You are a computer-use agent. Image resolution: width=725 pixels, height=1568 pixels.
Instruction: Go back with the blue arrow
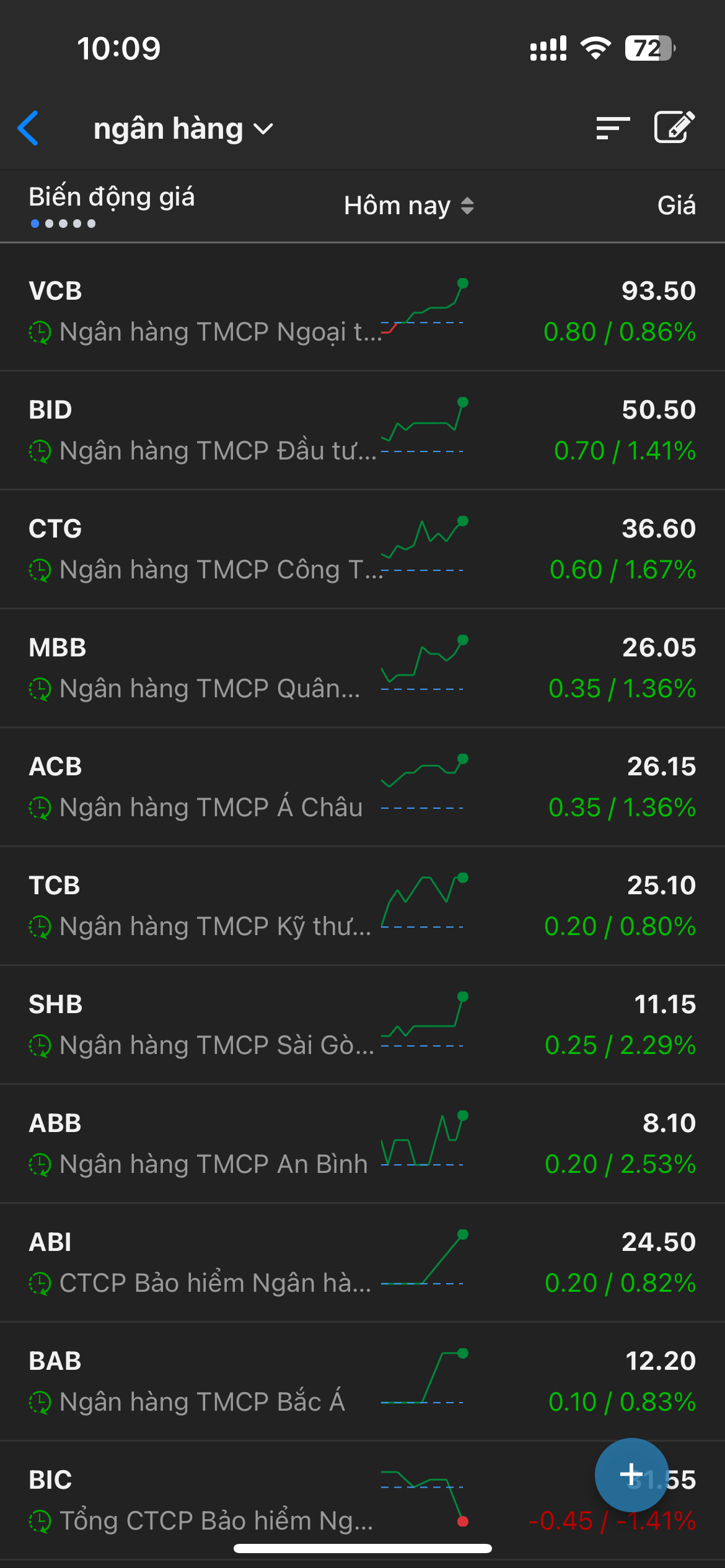tap(29, 128)
